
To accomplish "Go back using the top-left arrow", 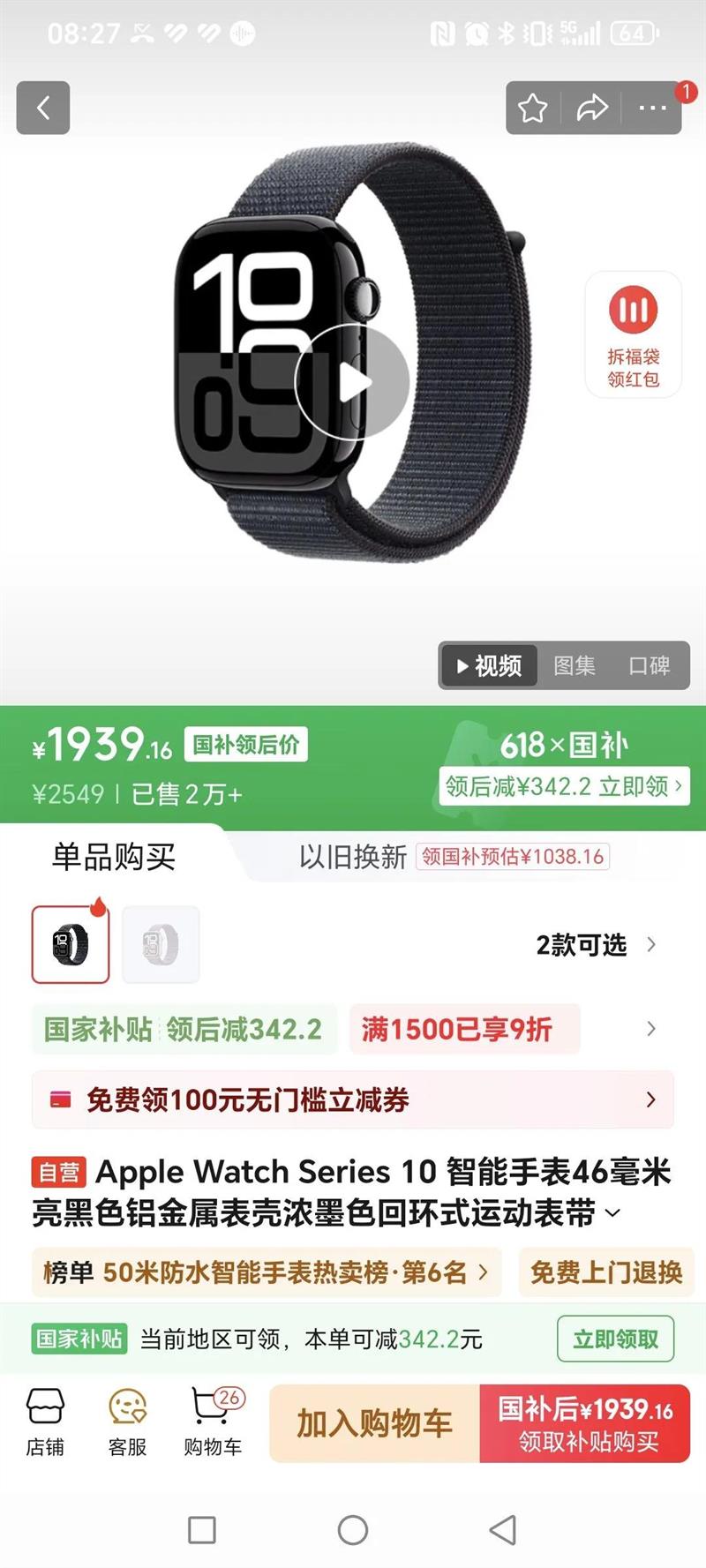I will [x=42, y=108].
